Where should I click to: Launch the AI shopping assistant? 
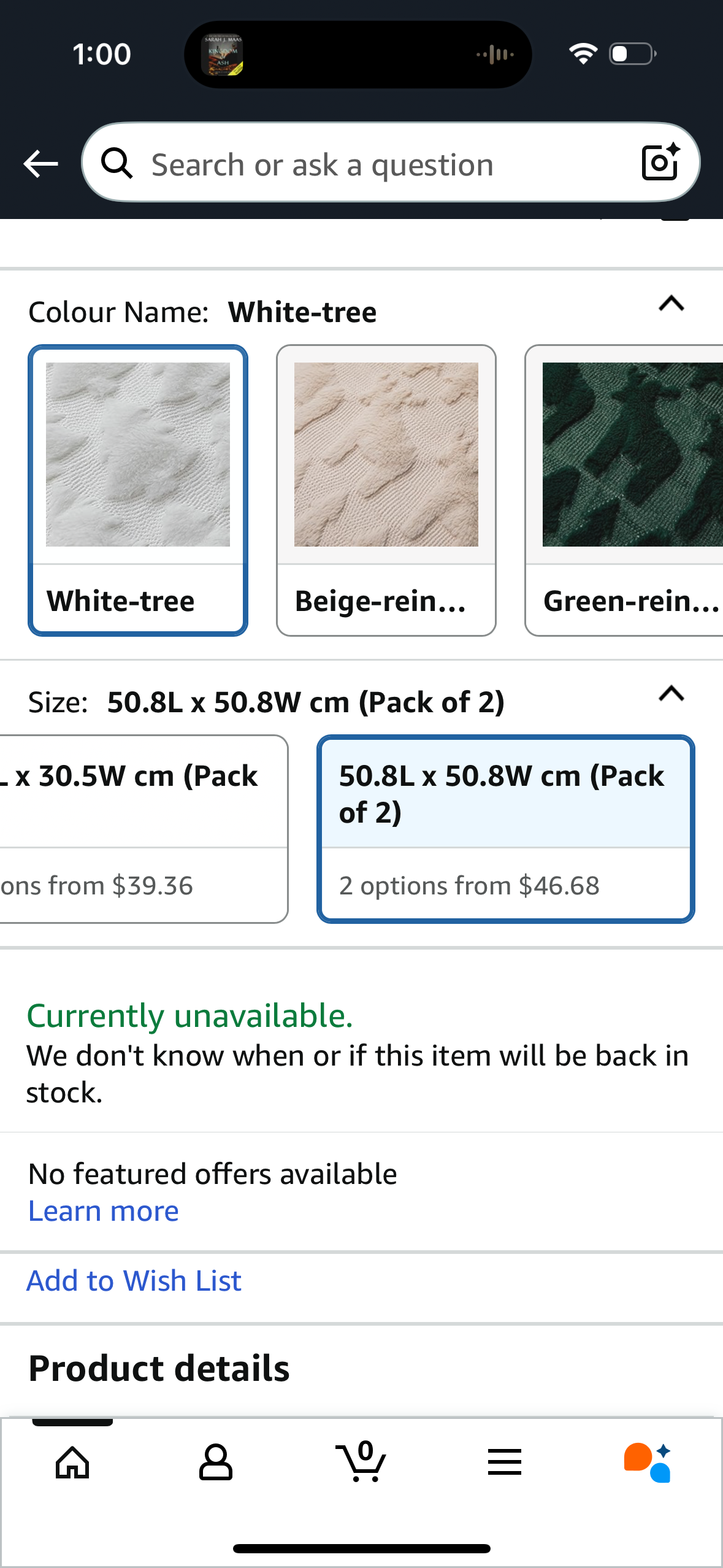point(648,1462)
